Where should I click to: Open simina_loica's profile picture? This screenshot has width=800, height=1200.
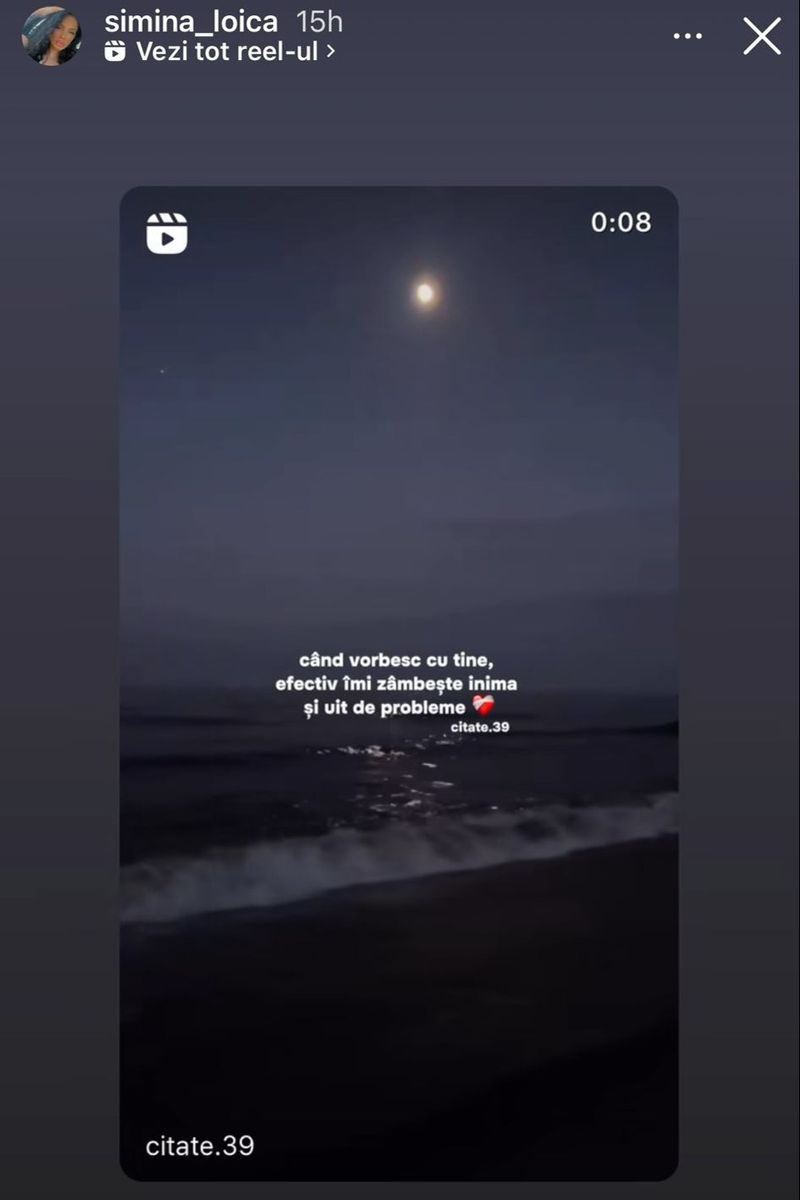52,36
